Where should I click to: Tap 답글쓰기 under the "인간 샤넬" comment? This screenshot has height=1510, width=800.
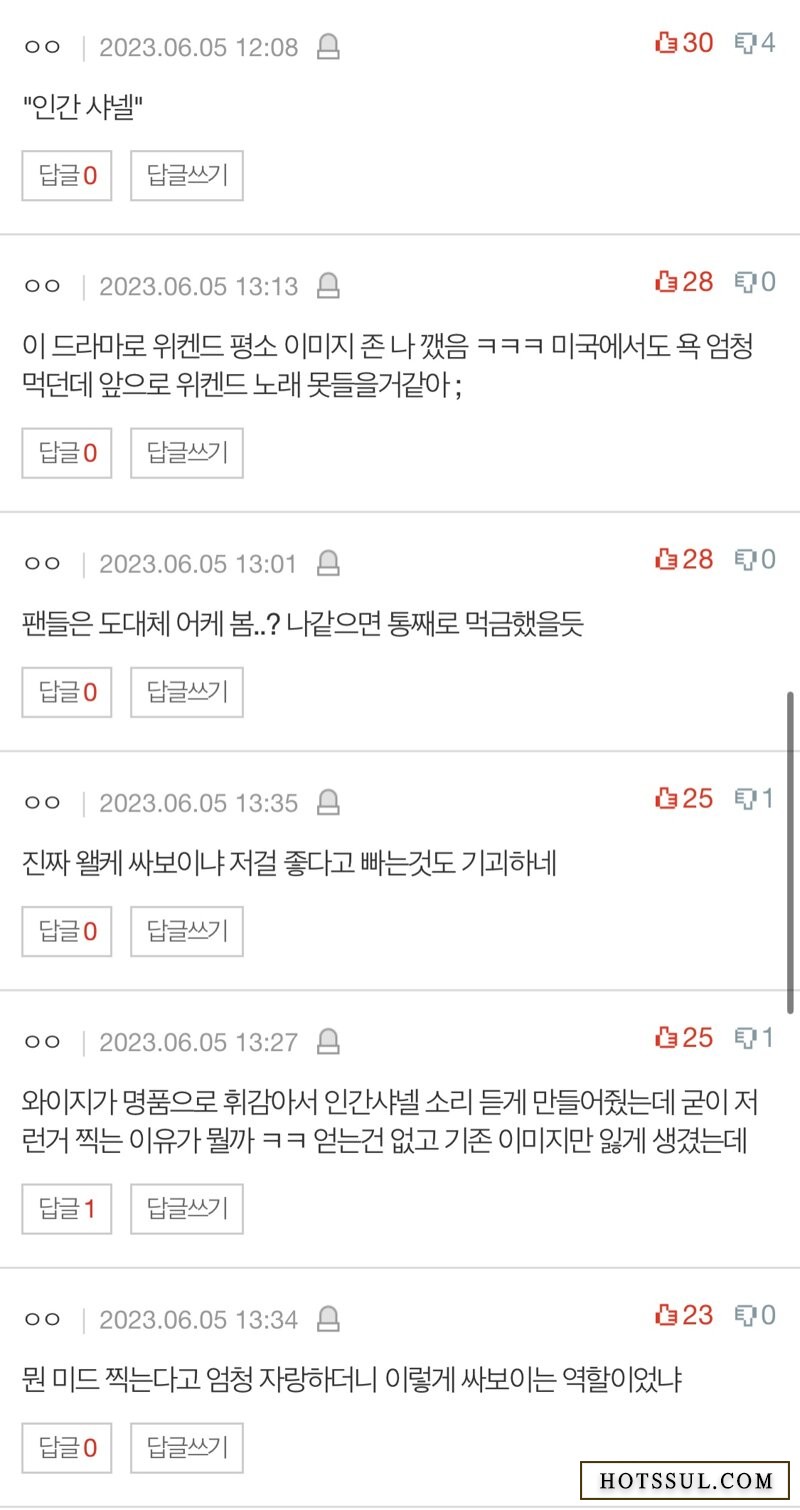coord(187,176)
